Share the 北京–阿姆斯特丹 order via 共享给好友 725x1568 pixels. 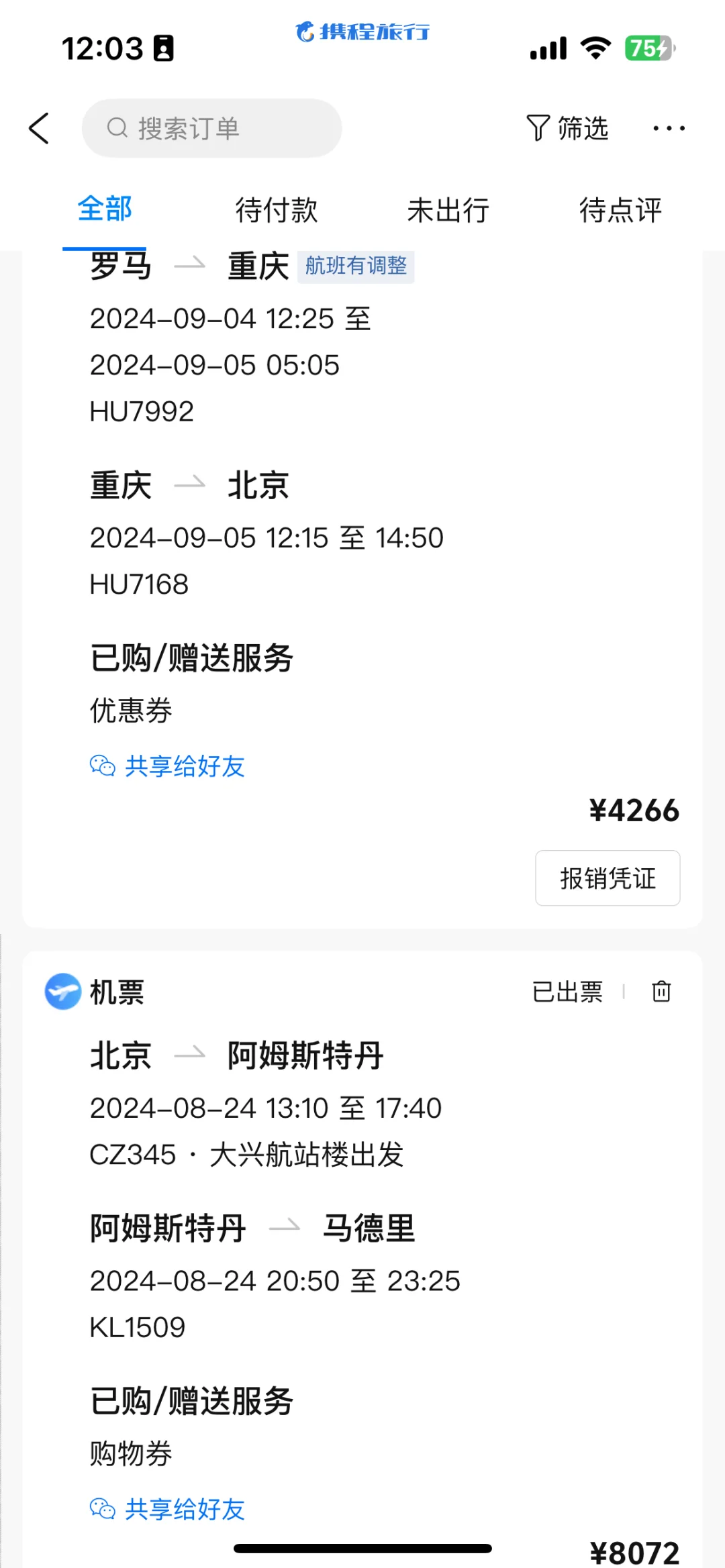click(167, 1508)
